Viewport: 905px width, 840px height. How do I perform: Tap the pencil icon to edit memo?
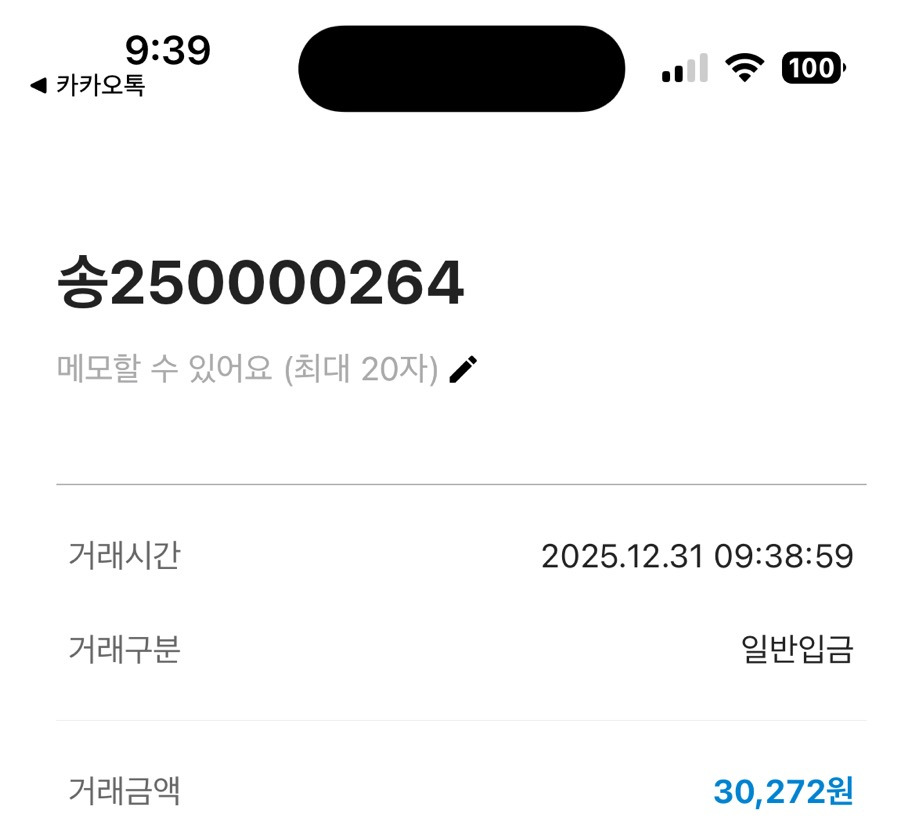point(463,370)
